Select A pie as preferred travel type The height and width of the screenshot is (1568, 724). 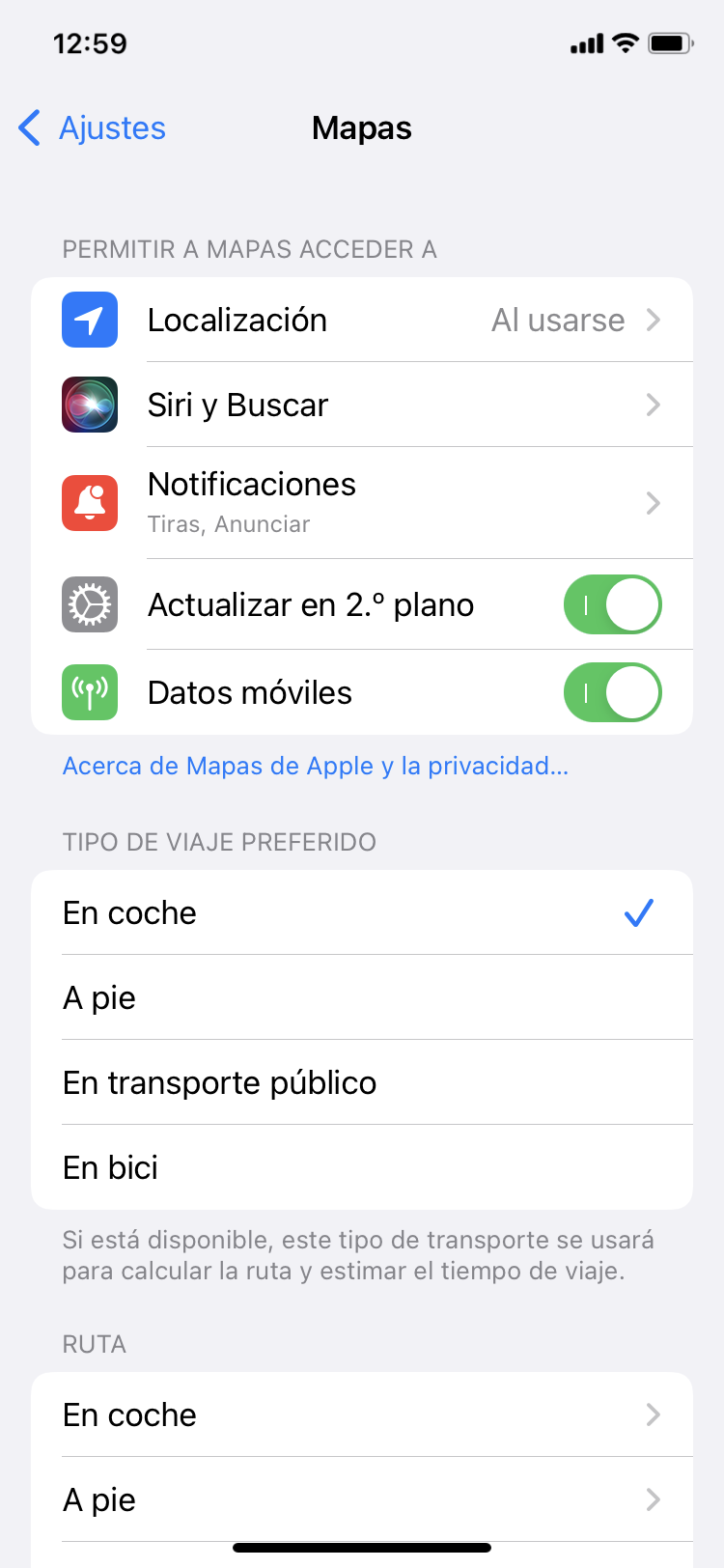tap(362, 997)
